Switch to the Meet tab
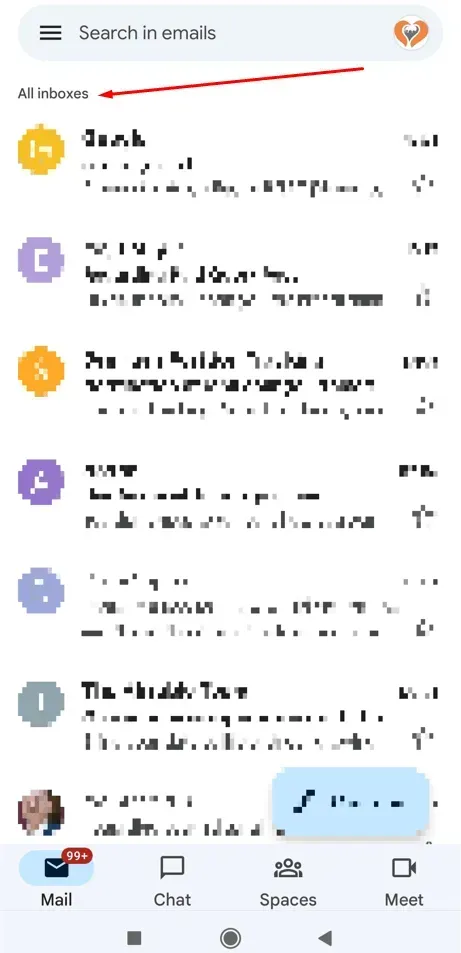 click(x=404, y=881)
